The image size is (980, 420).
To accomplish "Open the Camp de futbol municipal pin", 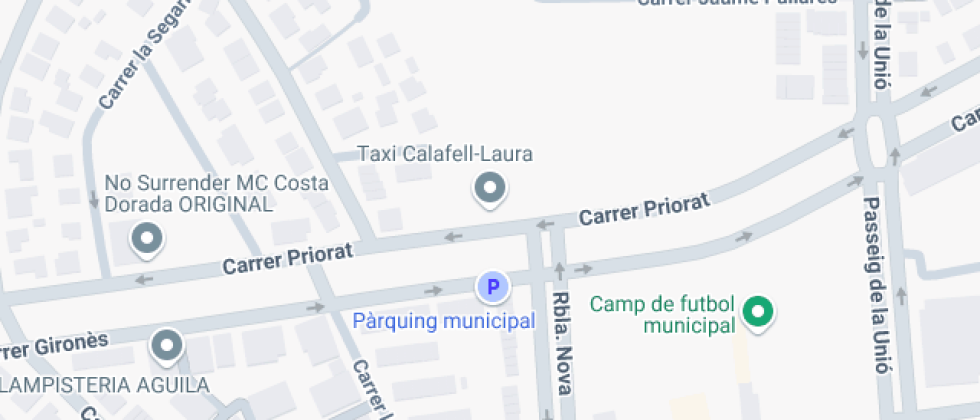I will click(758, 312).
